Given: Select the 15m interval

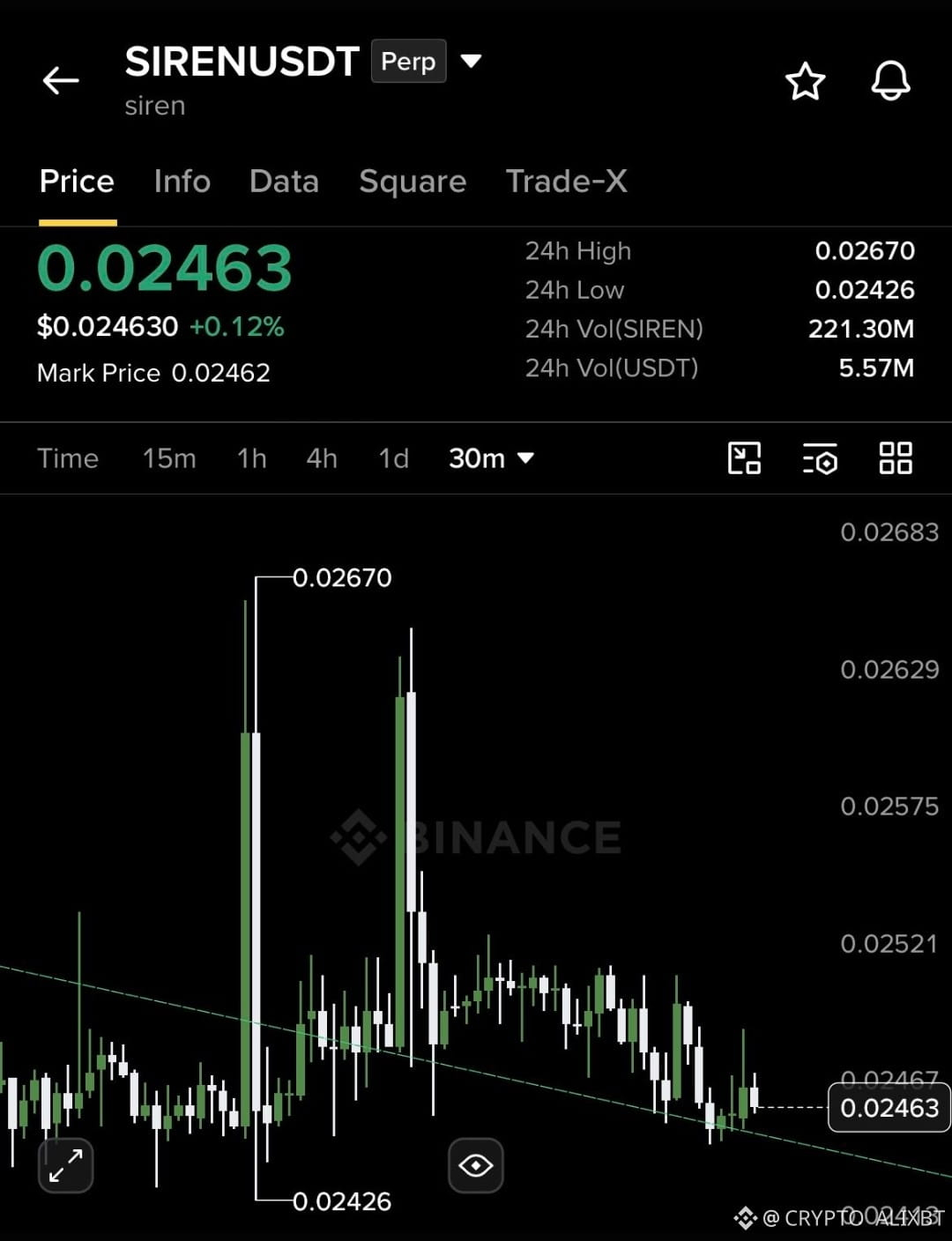Looking at the screenshot, I should point(169,458).
